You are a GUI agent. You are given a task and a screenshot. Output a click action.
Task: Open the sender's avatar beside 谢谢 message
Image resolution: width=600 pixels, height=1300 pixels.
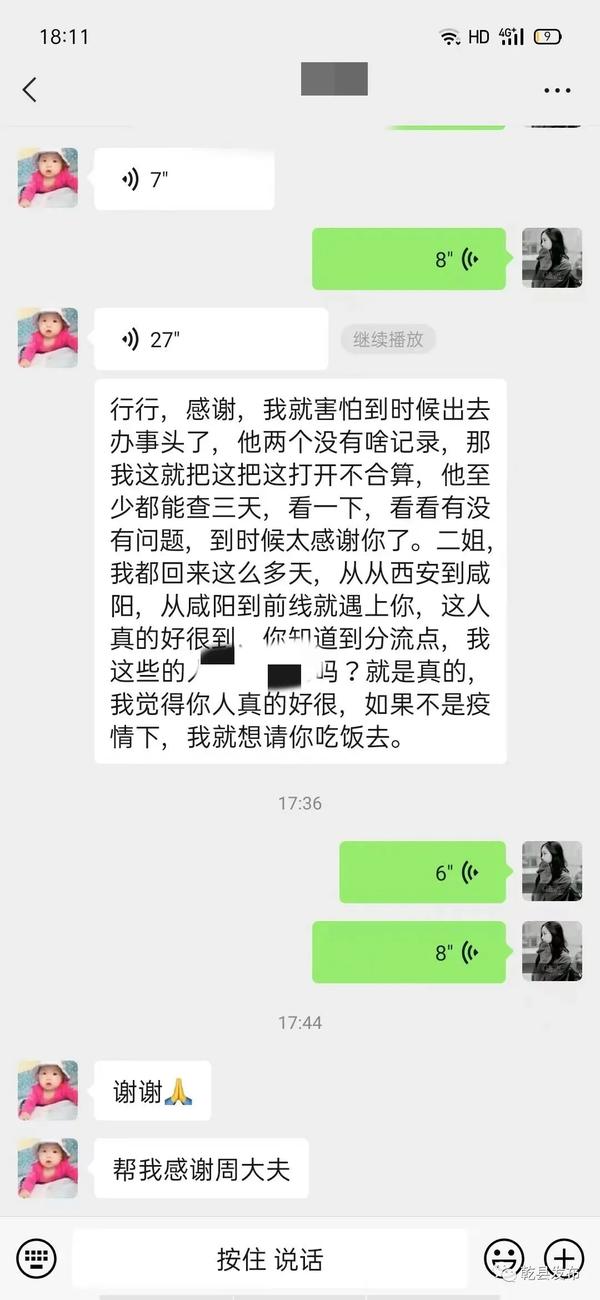(x=47, y=1090)
